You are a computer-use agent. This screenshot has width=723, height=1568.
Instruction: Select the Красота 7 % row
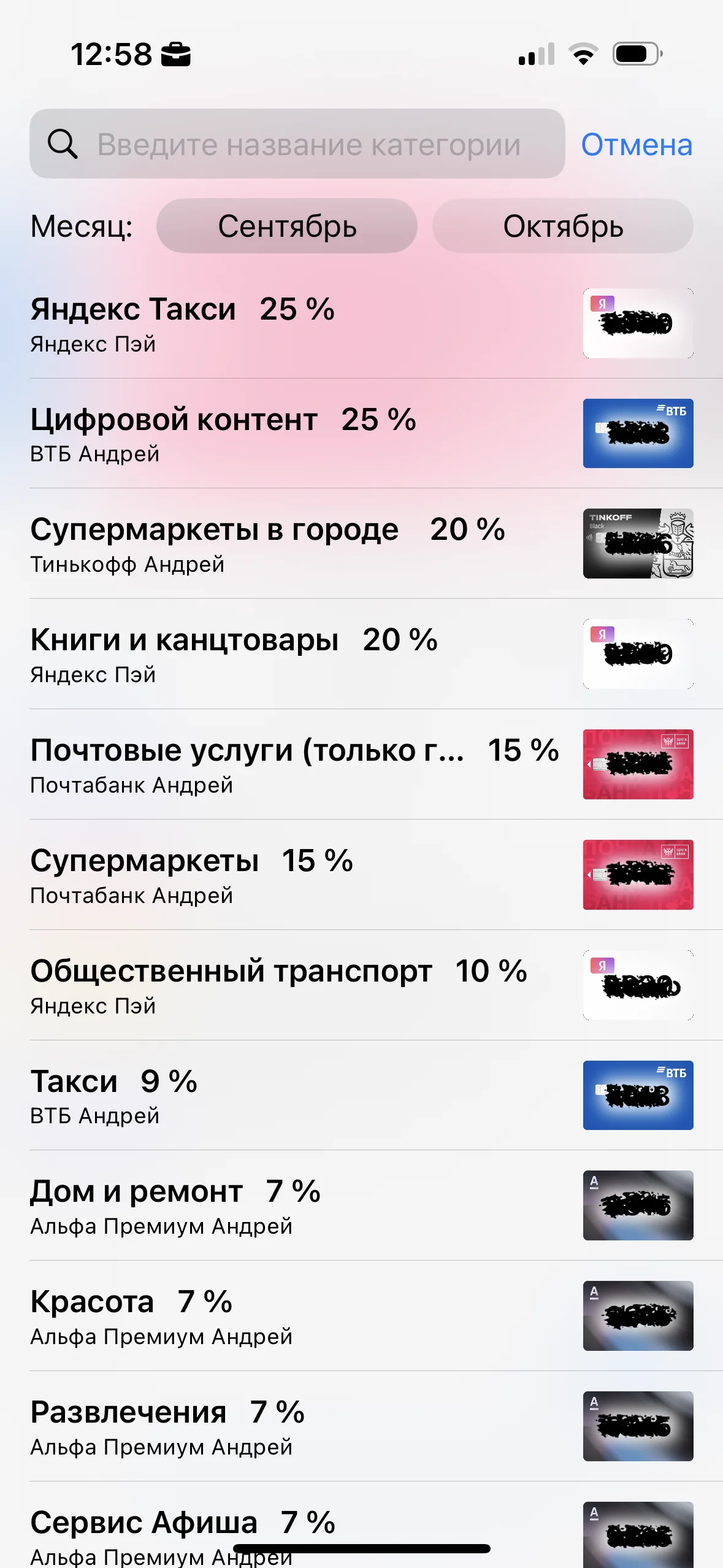click(x=294, y=1316)
